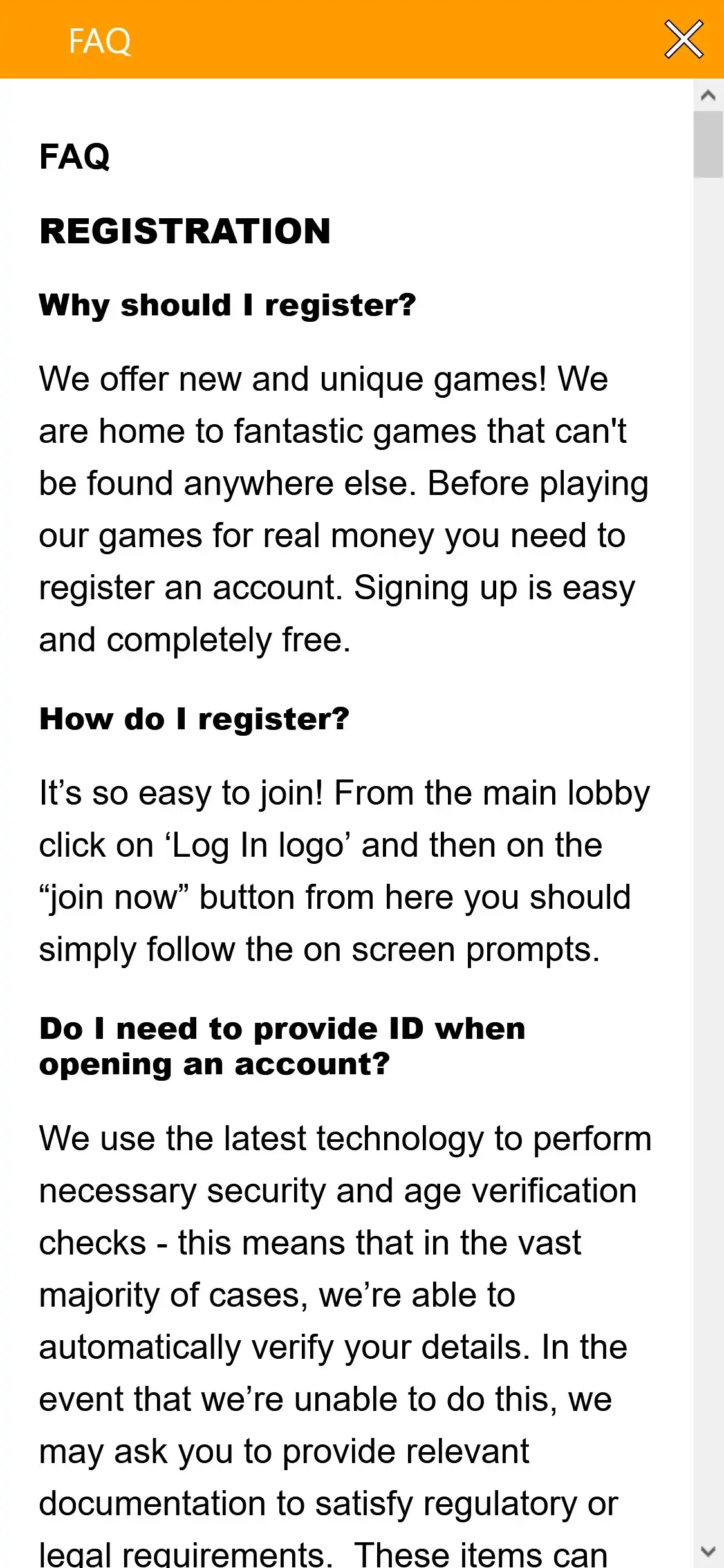The height and width of the screenshot is (1568, 724).
Task: Tap the scrollbar down arrow
Action: pyautogui.click(x=708, y=1551)
